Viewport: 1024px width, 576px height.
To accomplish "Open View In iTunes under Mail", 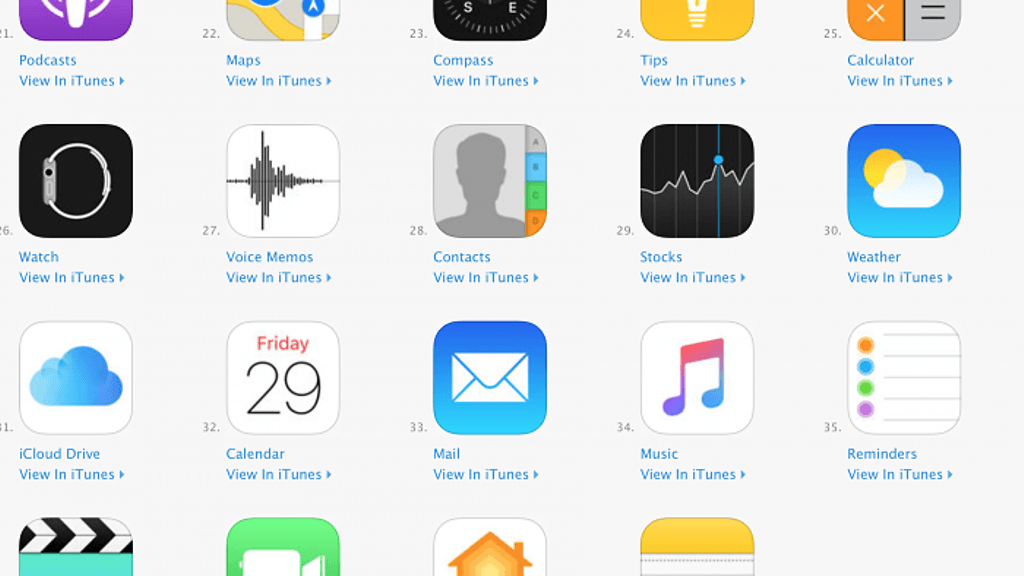I will (485, 475).
